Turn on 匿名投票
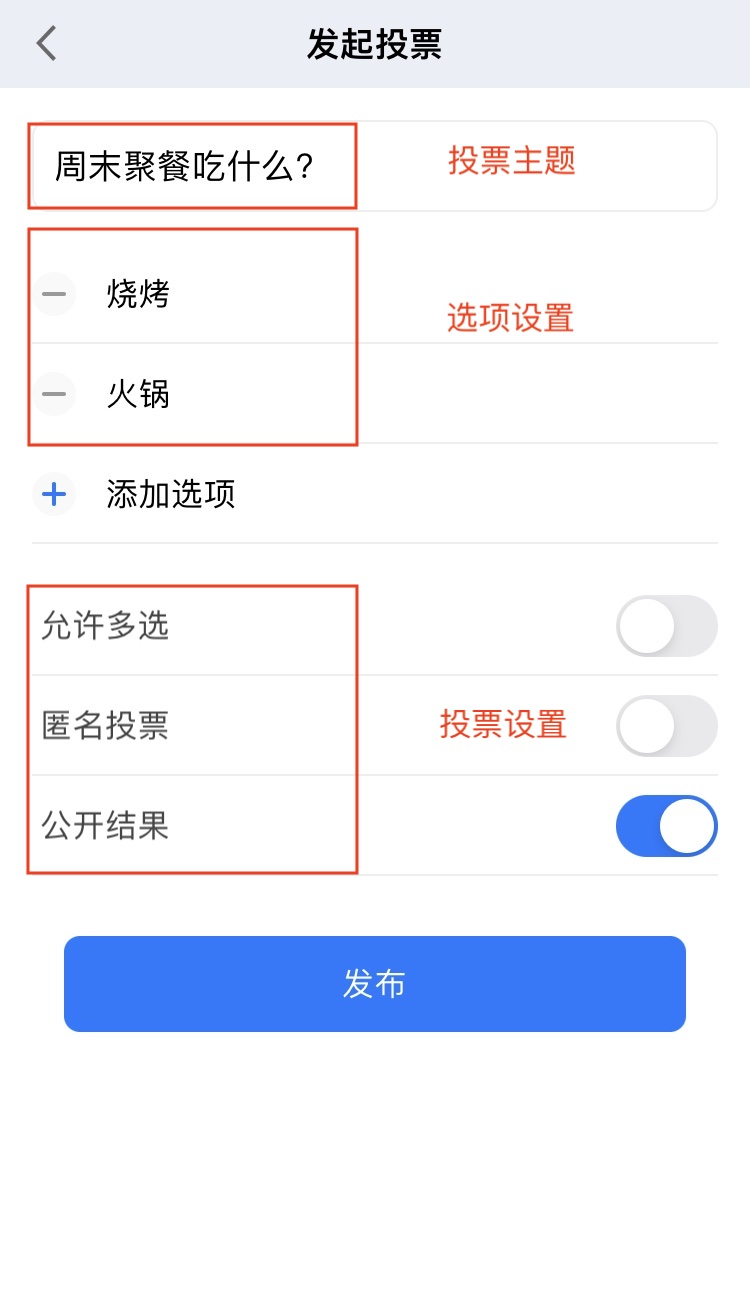 [666, 726]
